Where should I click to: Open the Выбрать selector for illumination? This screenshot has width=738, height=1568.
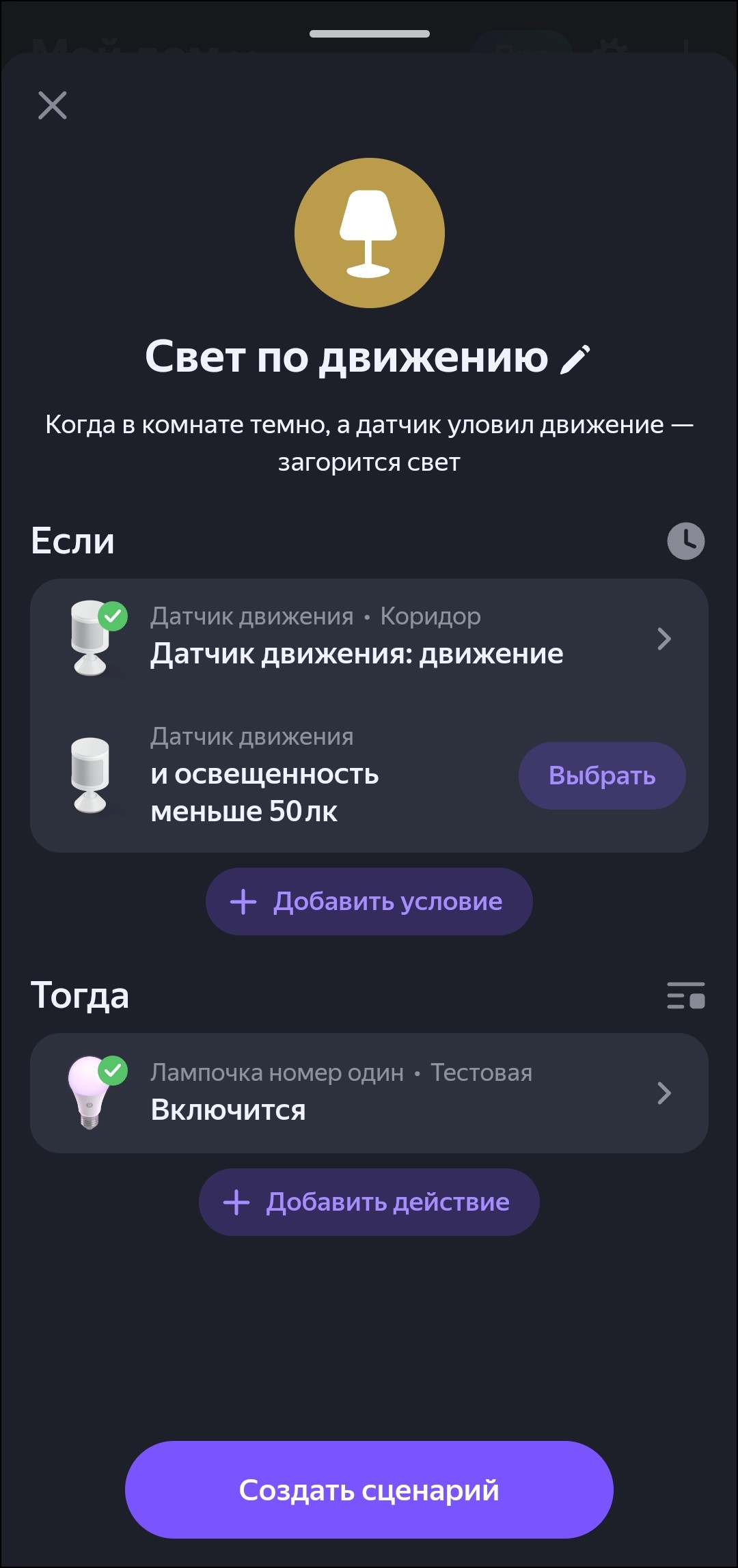tap(601, 775)
